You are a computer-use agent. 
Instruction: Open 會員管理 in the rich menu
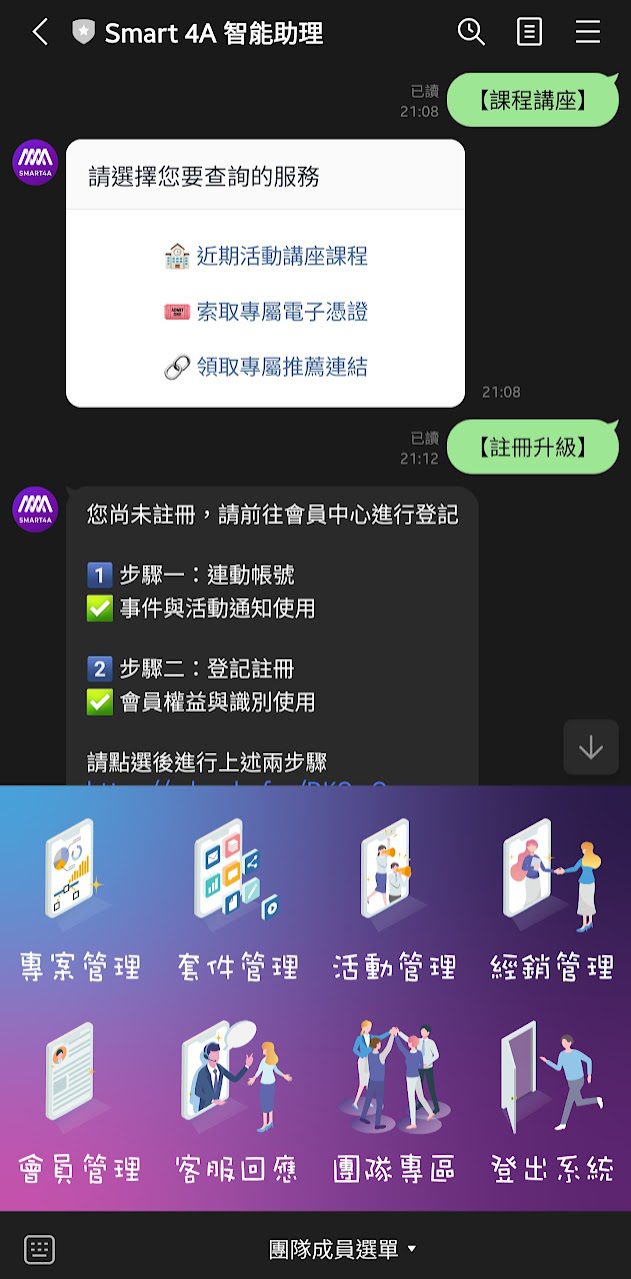(x=80, y=1100)
